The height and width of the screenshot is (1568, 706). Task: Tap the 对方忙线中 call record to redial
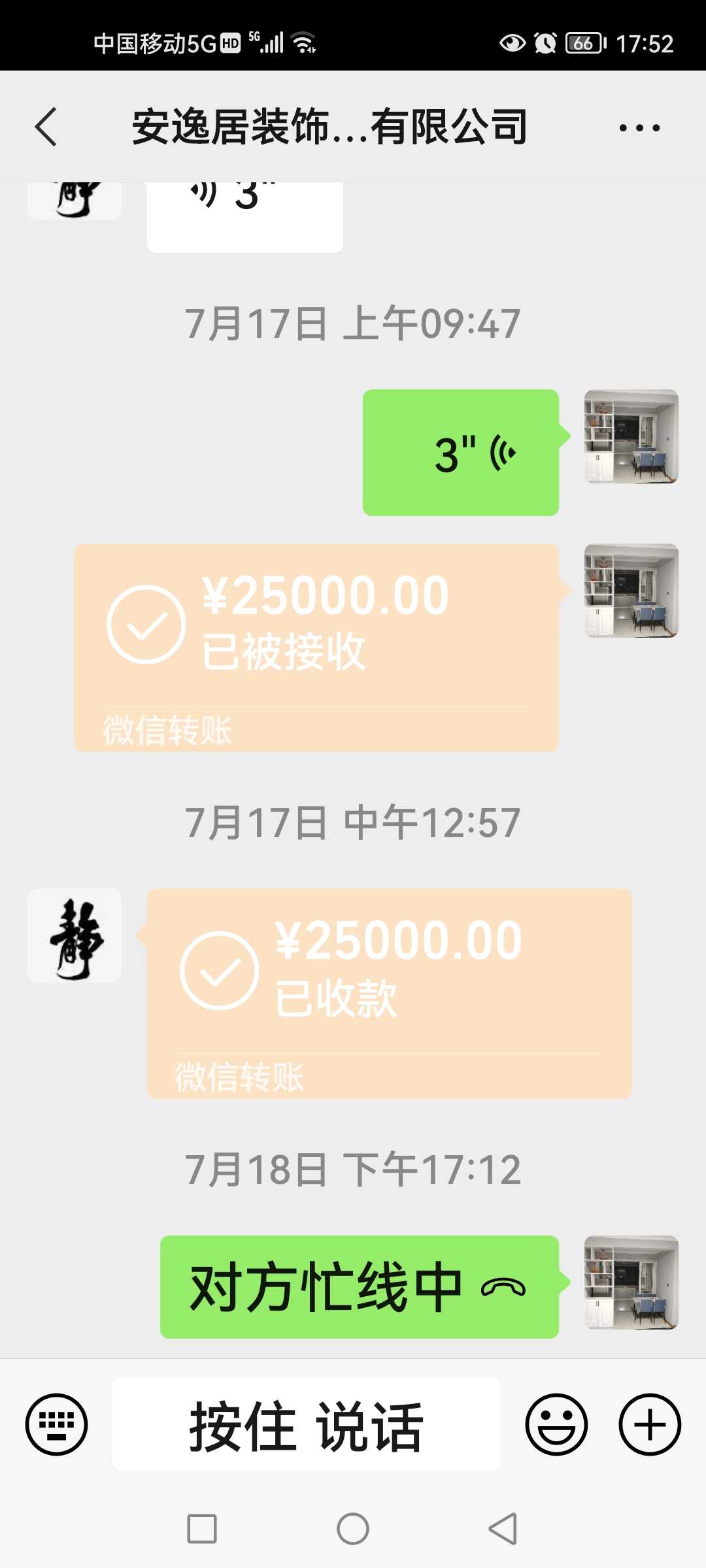tap(359, 1287)
